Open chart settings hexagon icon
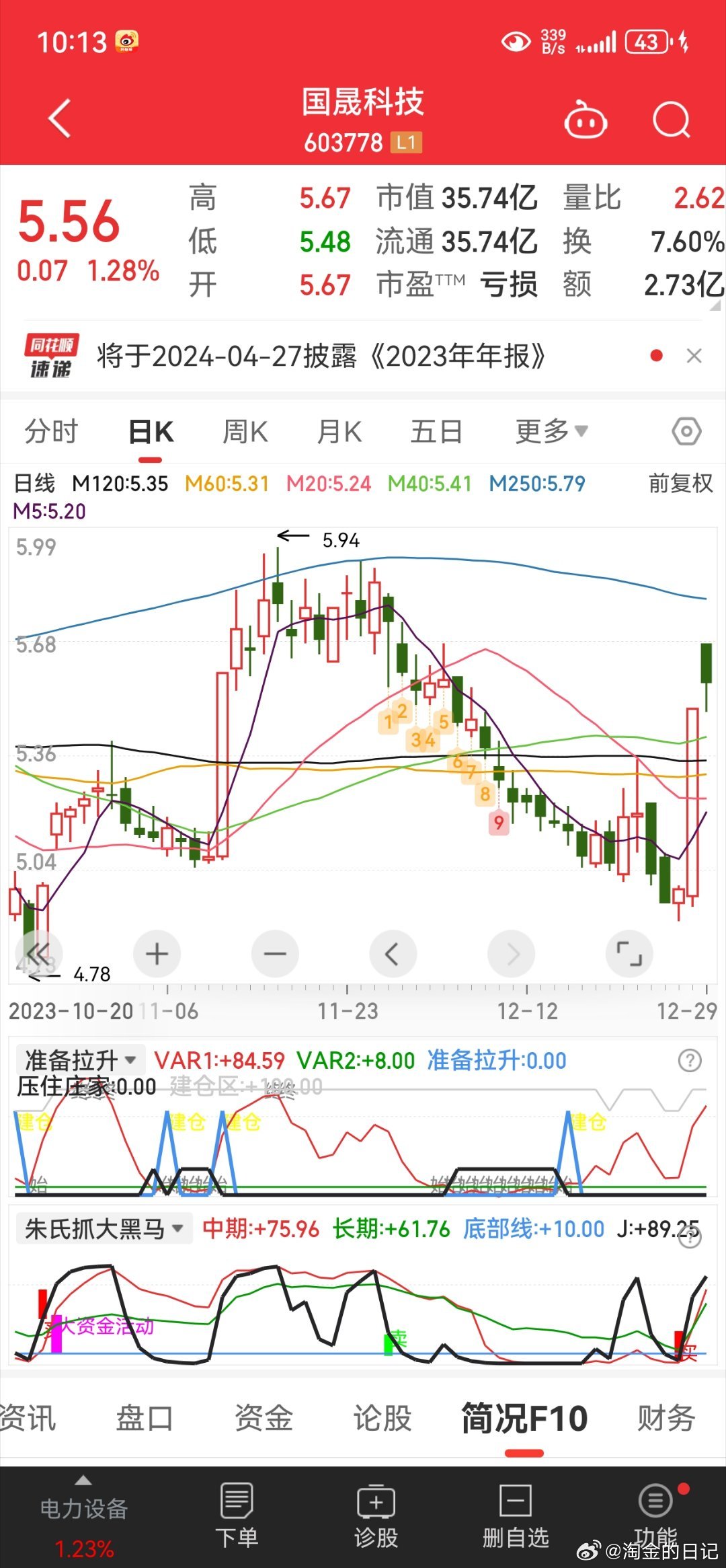Image resolution: width=726 pixels, height=1568 pixels. point(686,432)
